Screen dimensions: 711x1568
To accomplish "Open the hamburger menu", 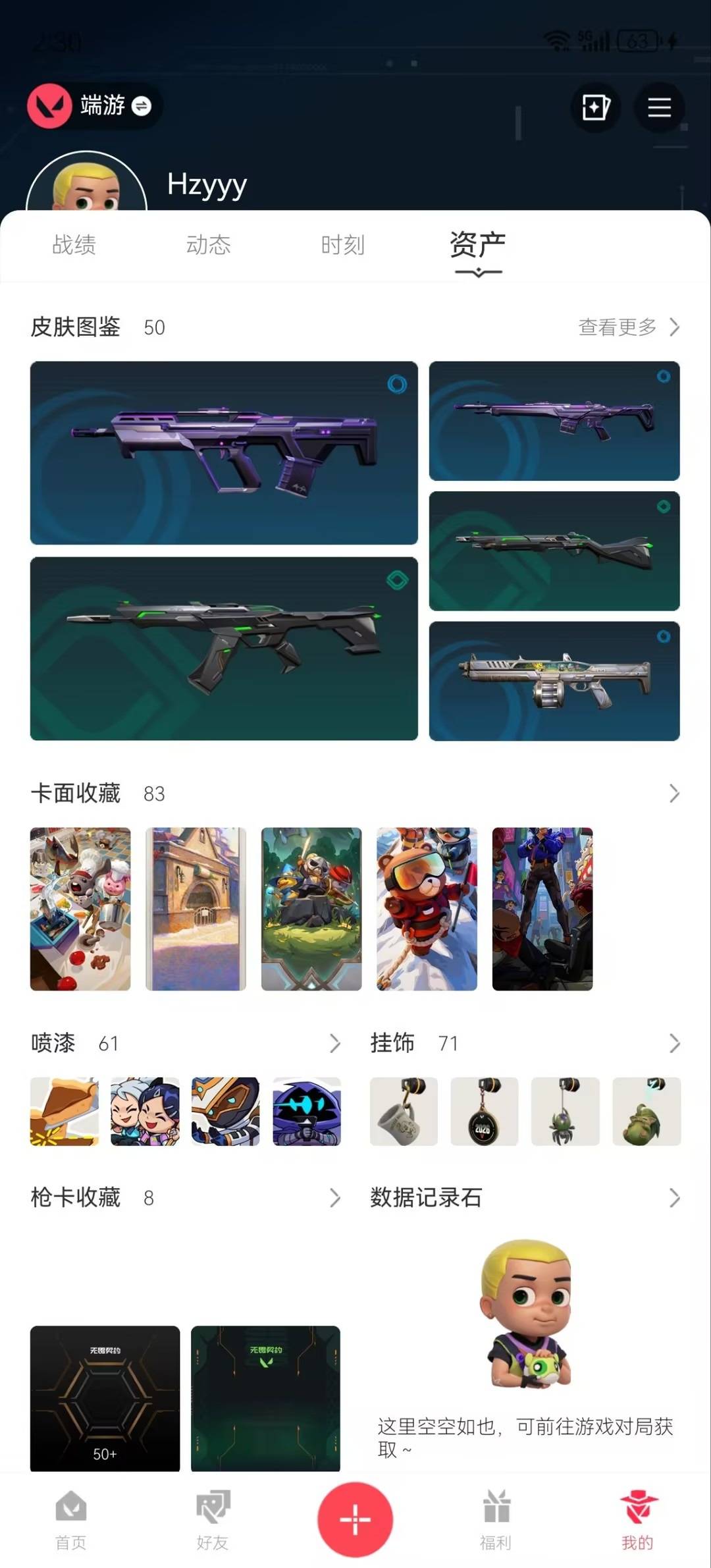I will (x=659, y=107).
